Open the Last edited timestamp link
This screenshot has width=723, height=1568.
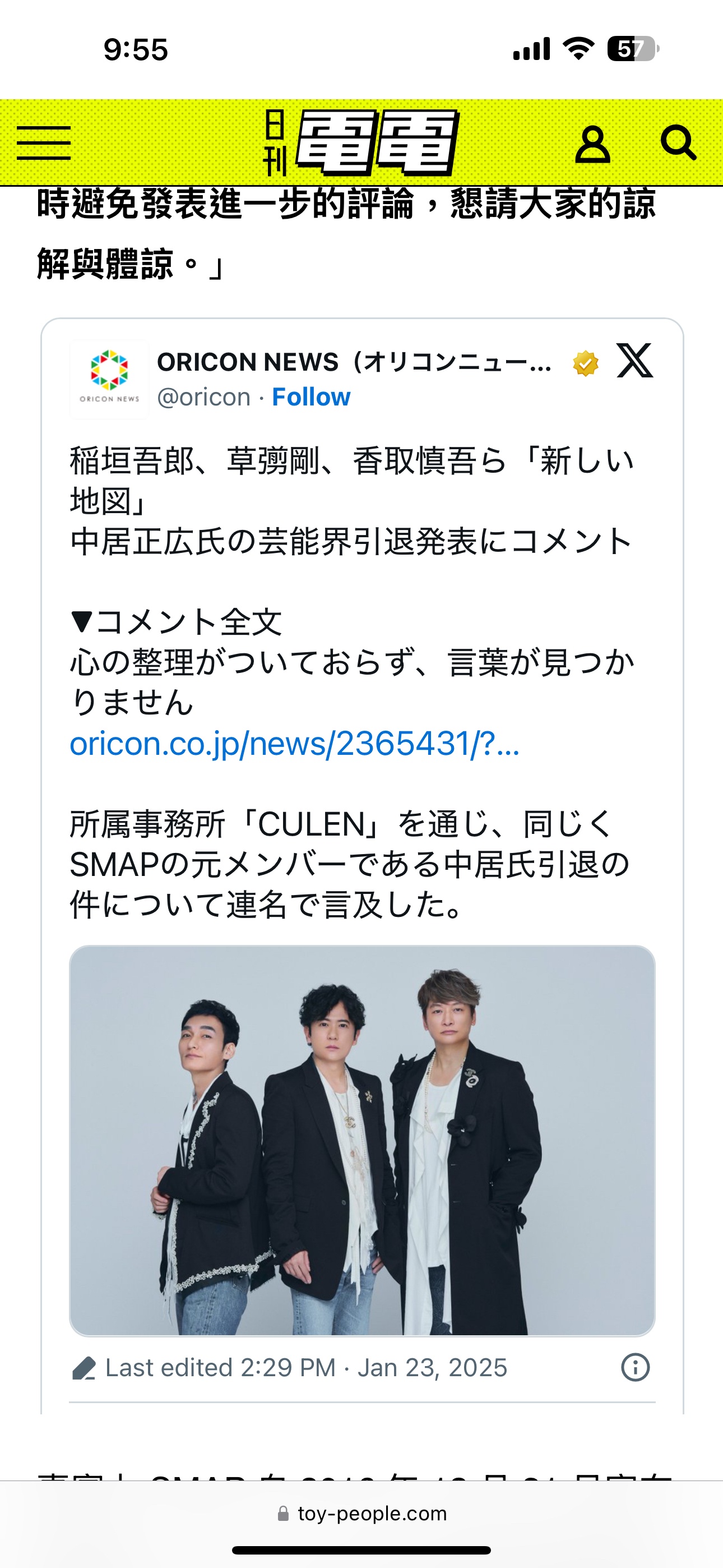click(306, 1368)
